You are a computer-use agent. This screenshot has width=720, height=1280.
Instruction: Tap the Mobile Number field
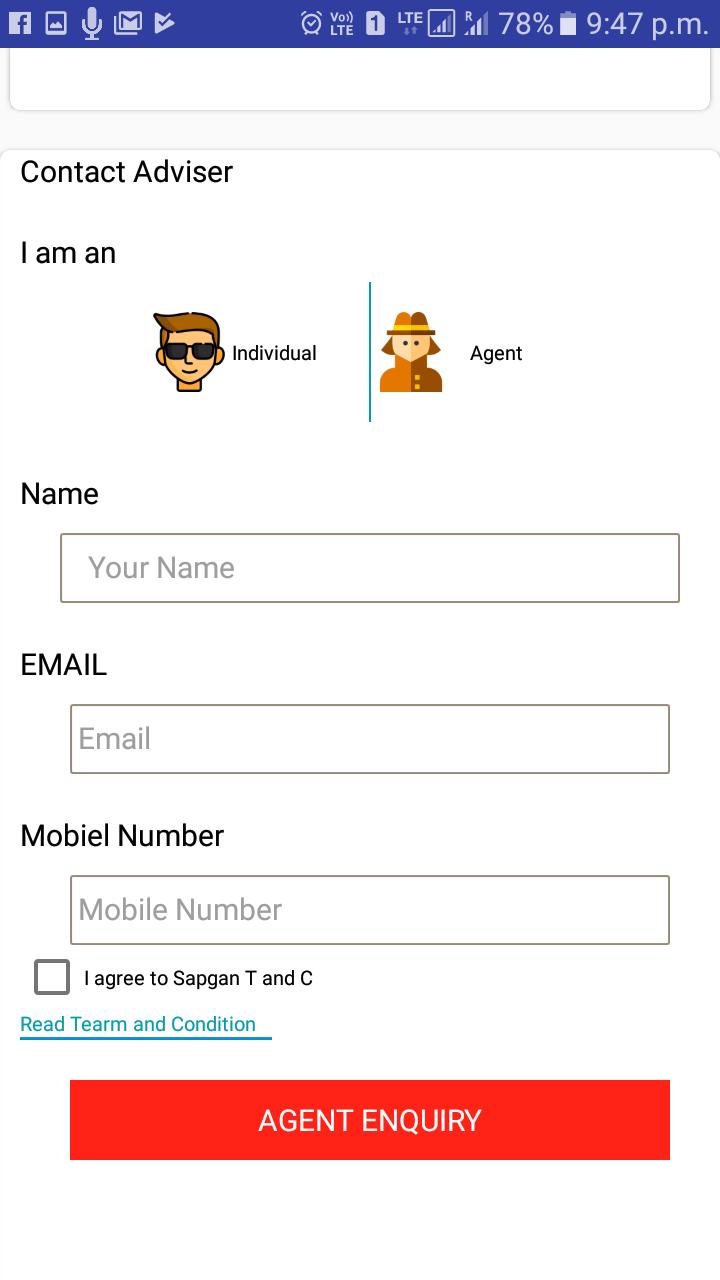coord(369,909)
